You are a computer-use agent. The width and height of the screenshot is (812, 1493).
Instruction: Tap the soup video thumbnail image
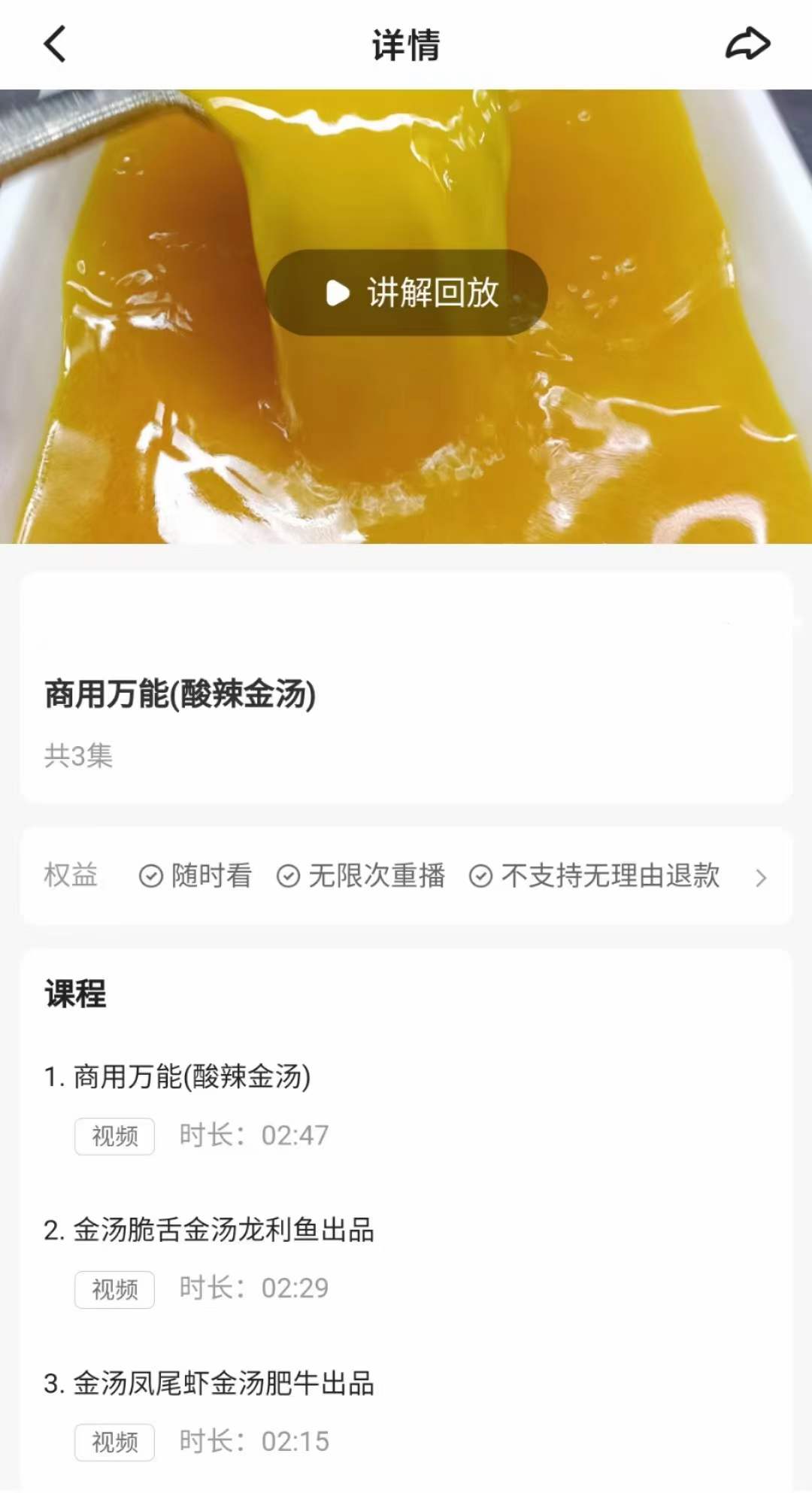pyautogui.click(x=406, y=451)
